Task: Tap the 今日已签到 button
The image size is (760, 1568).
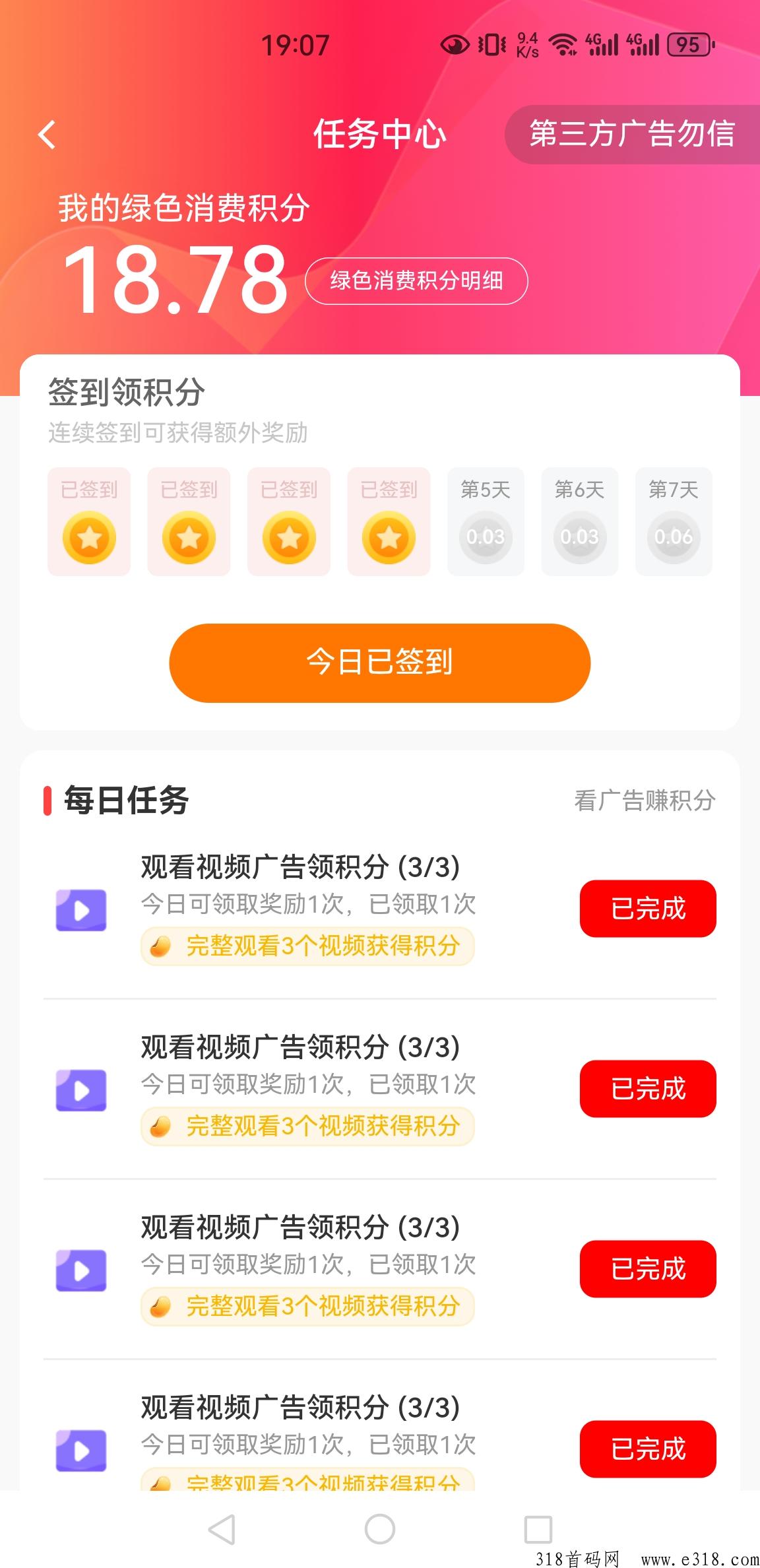Action: point(379,663)
